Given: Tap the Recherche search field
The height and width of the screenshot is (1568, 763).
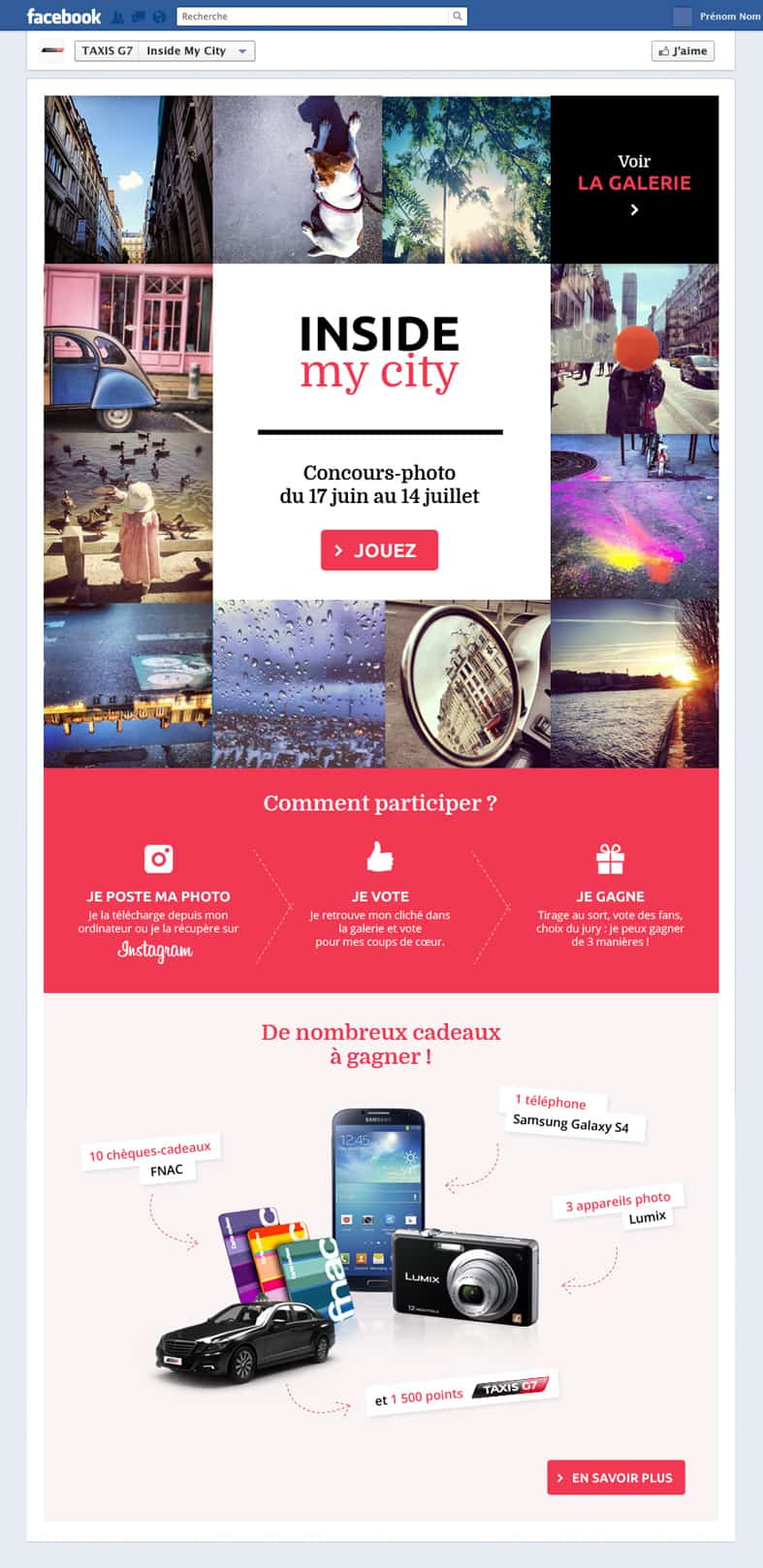Looking at the screenshot, I should (312, 16).
